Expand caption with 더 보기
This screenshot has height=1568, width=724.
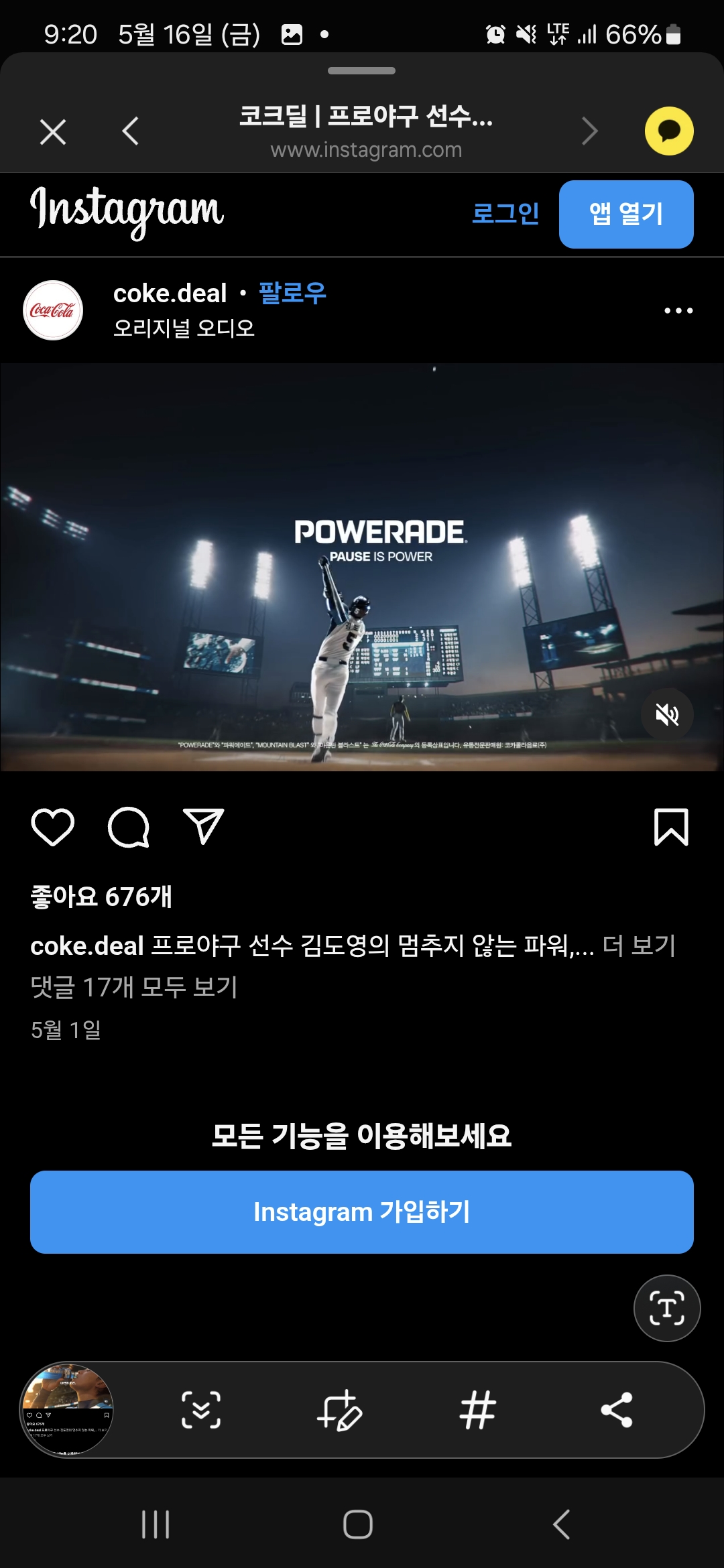tap(639, 945)
